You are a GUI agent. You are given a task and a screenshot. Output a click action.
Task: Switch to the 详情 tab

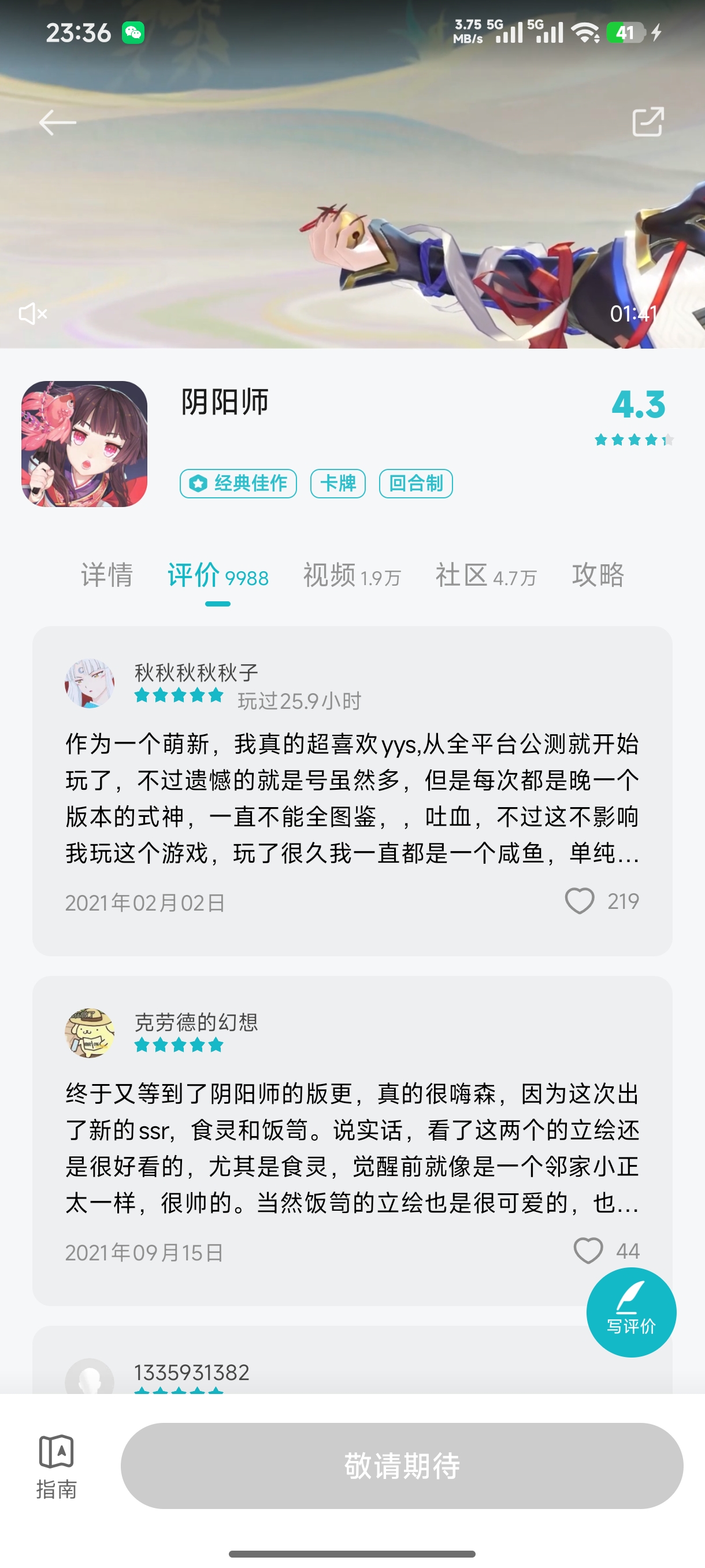[x=107, y=575]
